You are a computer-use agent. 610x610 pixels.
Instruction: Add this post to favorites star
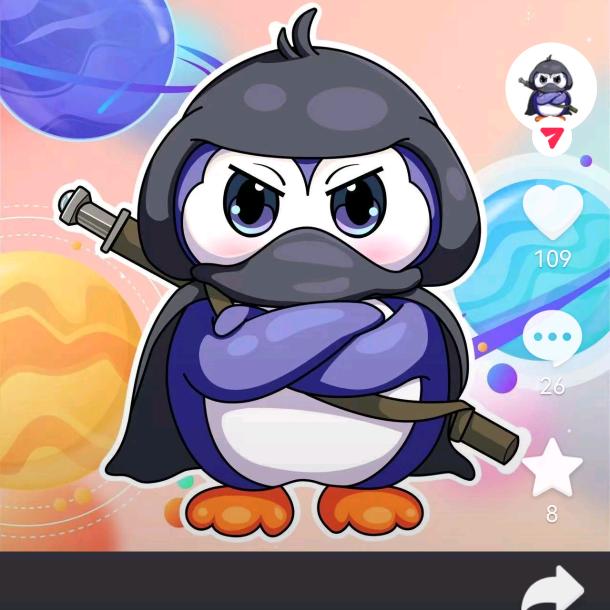551,468
